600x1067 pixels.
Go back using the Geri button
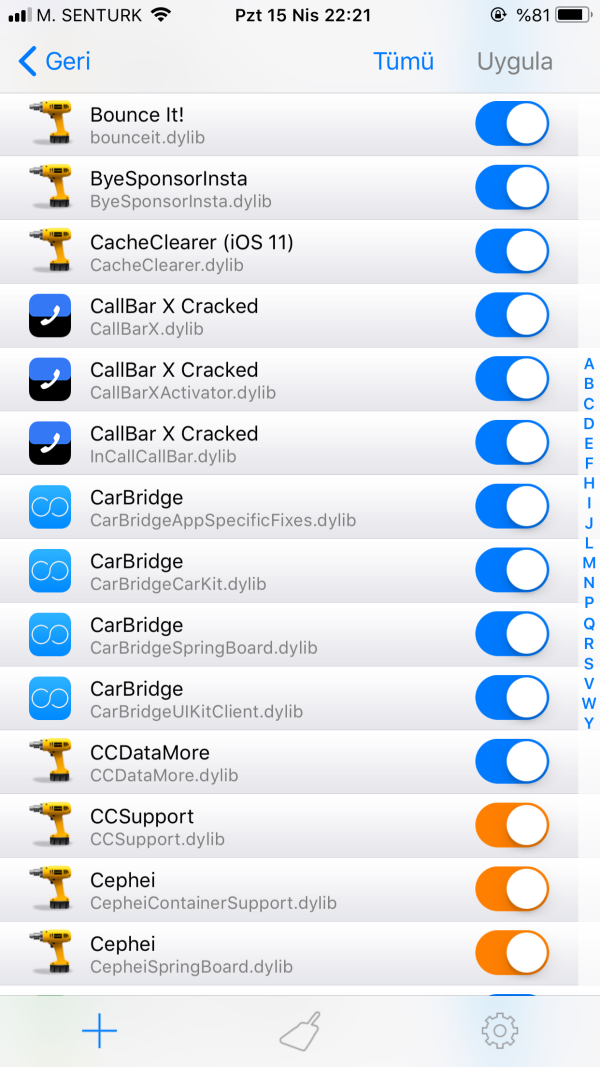pos(55,61)
